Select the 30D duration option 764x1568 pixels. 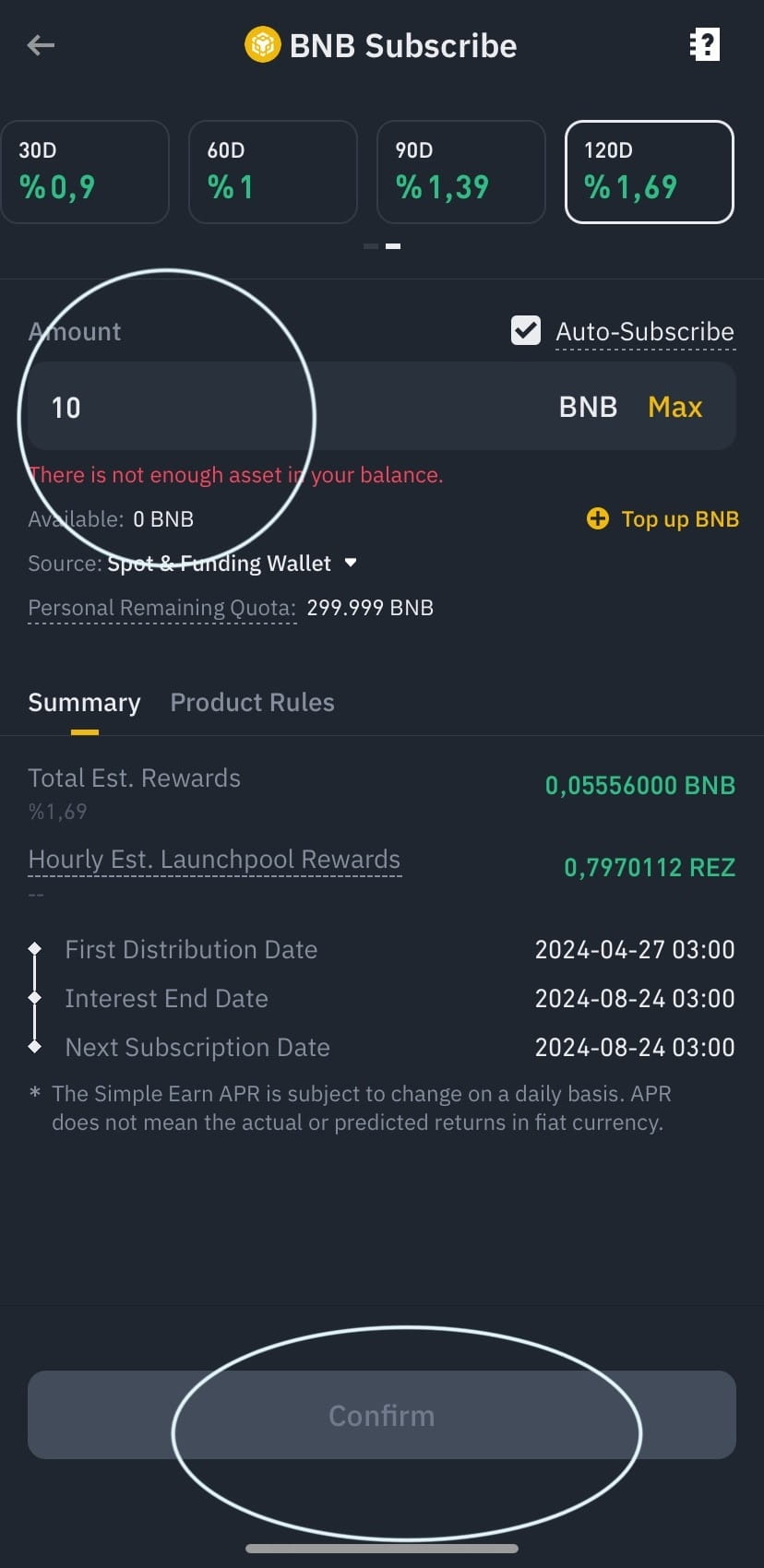click(x=85, y=172)
